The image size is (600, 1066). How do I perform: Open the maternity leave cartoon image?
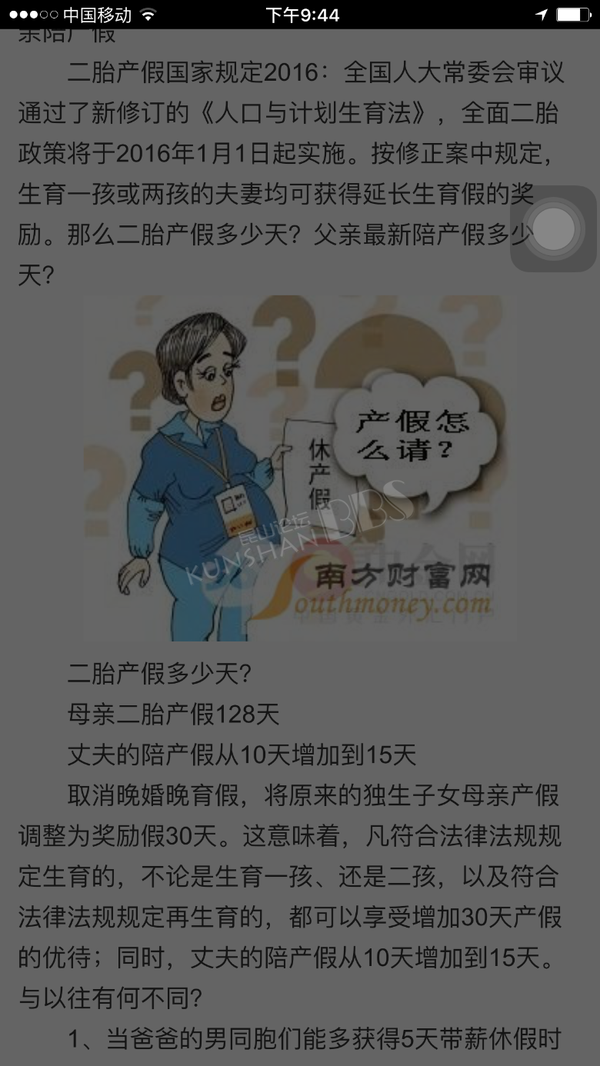300,468
